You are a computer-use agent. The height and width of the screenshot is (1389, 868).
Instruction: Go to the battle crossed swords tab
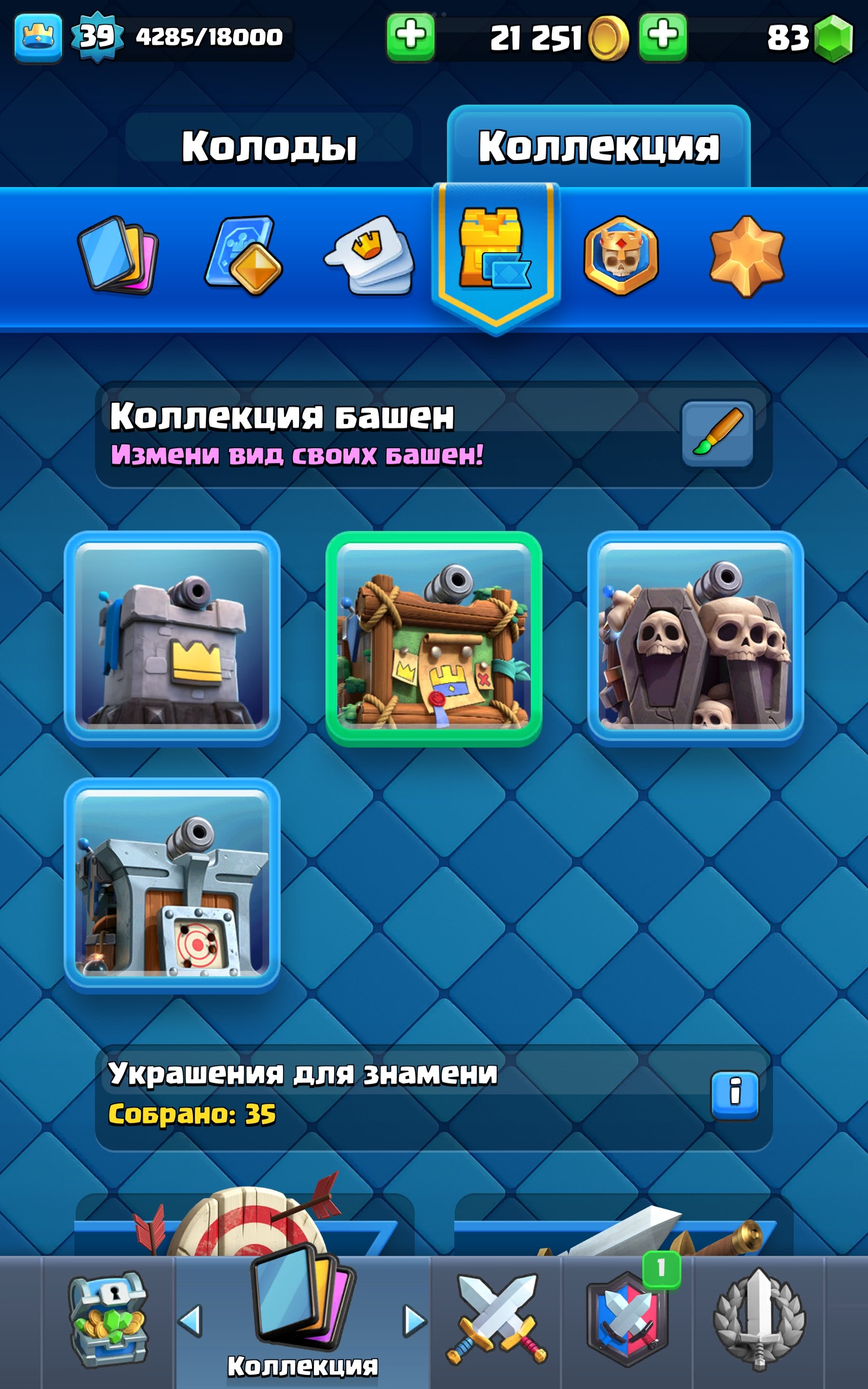coord(497,1320)
